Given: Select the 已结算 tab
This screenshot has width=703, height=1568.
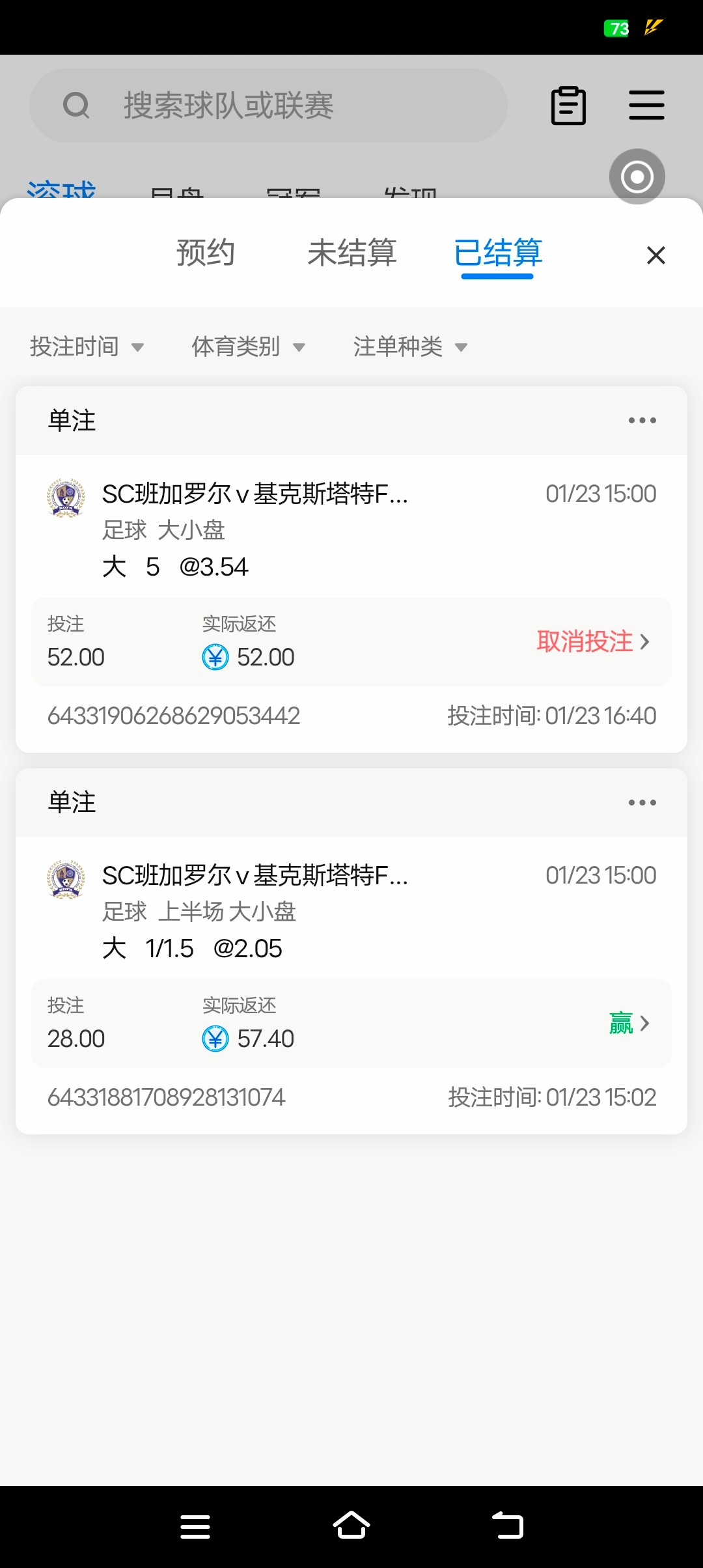Looking at the screenshot, I should click(498, 253).
